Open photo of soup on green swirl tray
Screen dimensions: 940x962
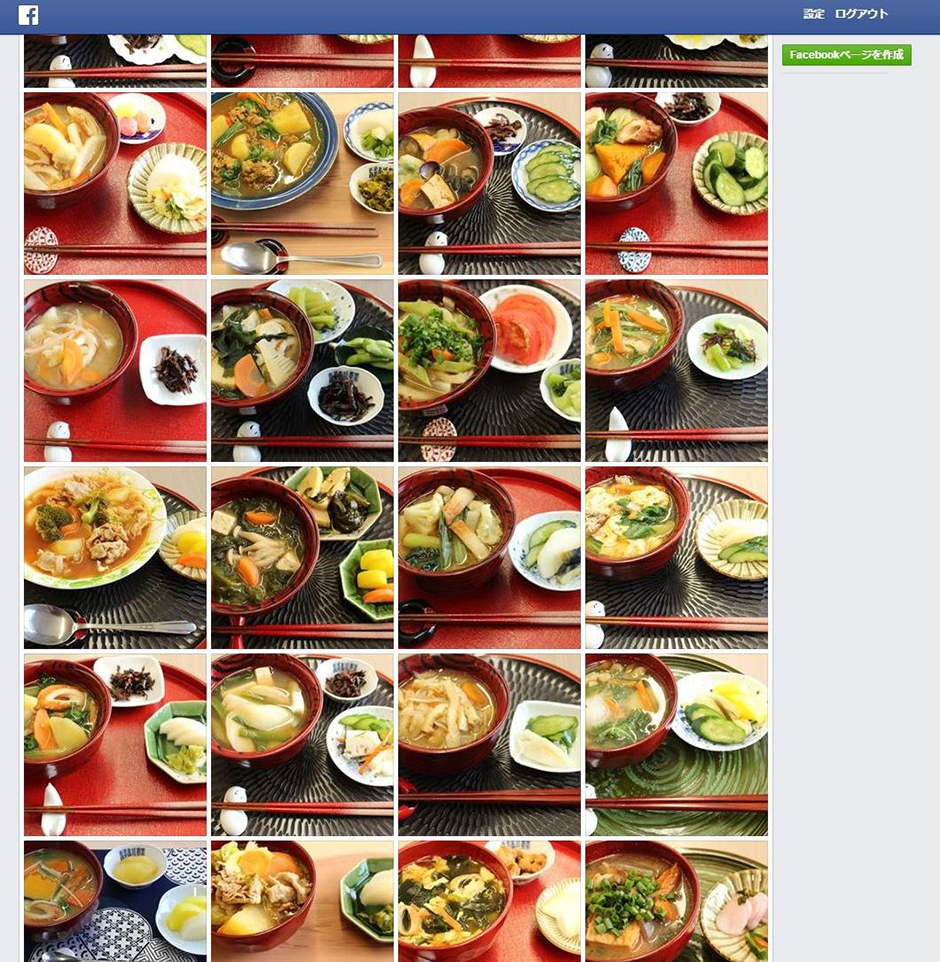click(x=676, y=744)
